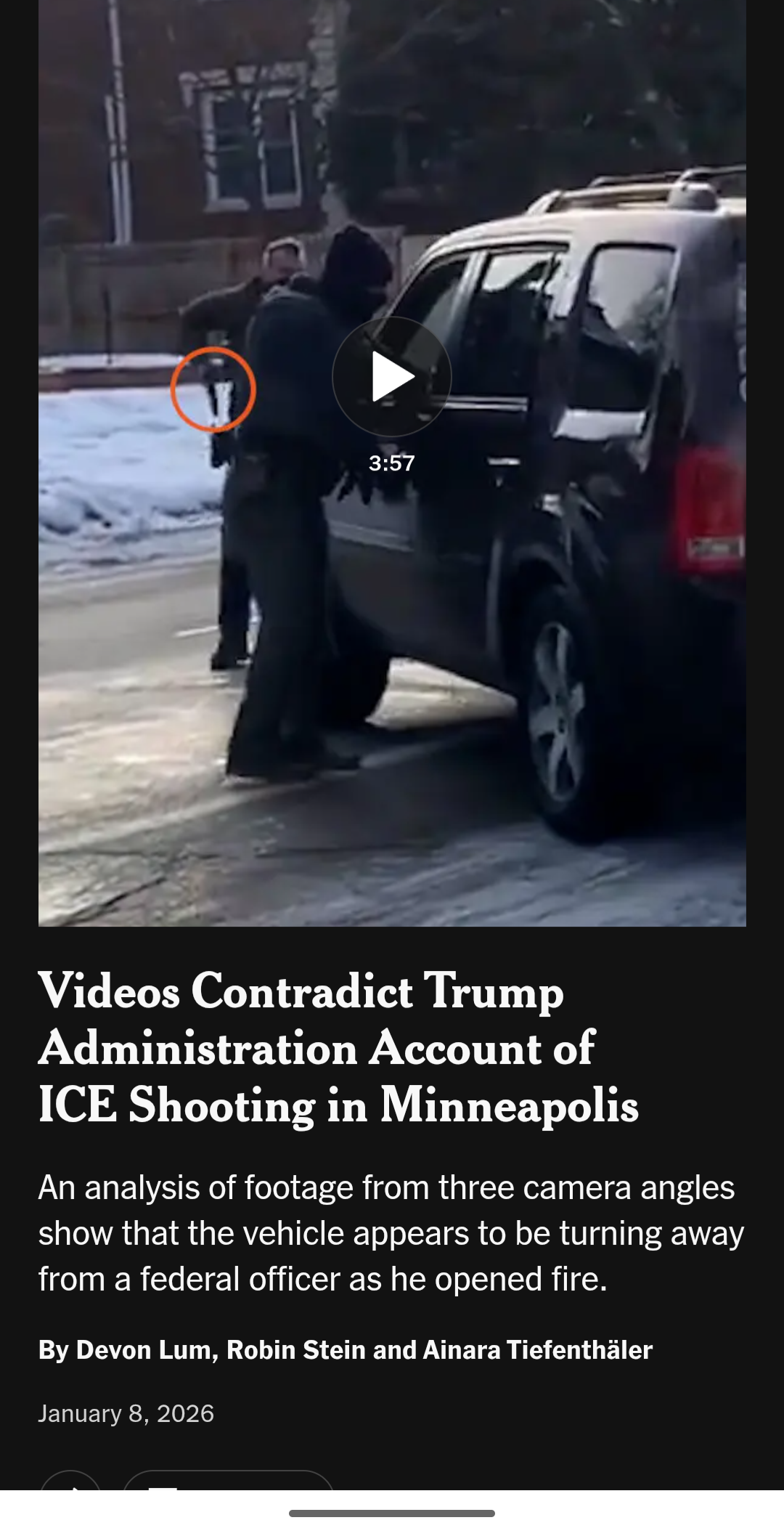Play the 3:57 ICE shooting video
The width and height of the screenshot is (784, 1536).
(x=392, y=376)
